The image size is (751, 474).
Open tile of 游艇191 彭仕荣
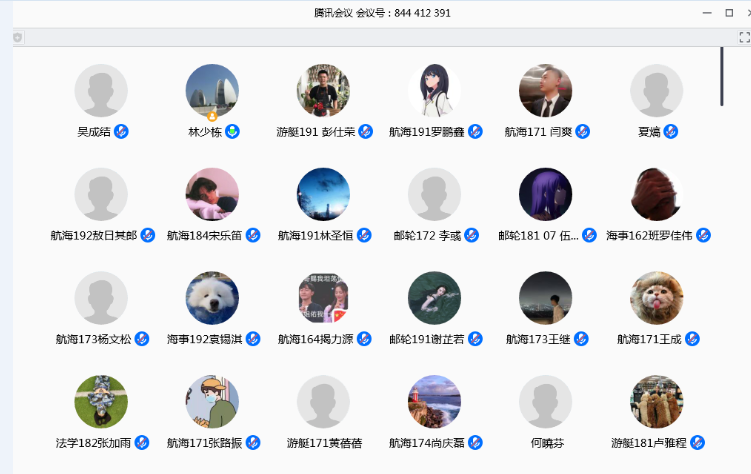click(x=323, y=91)
